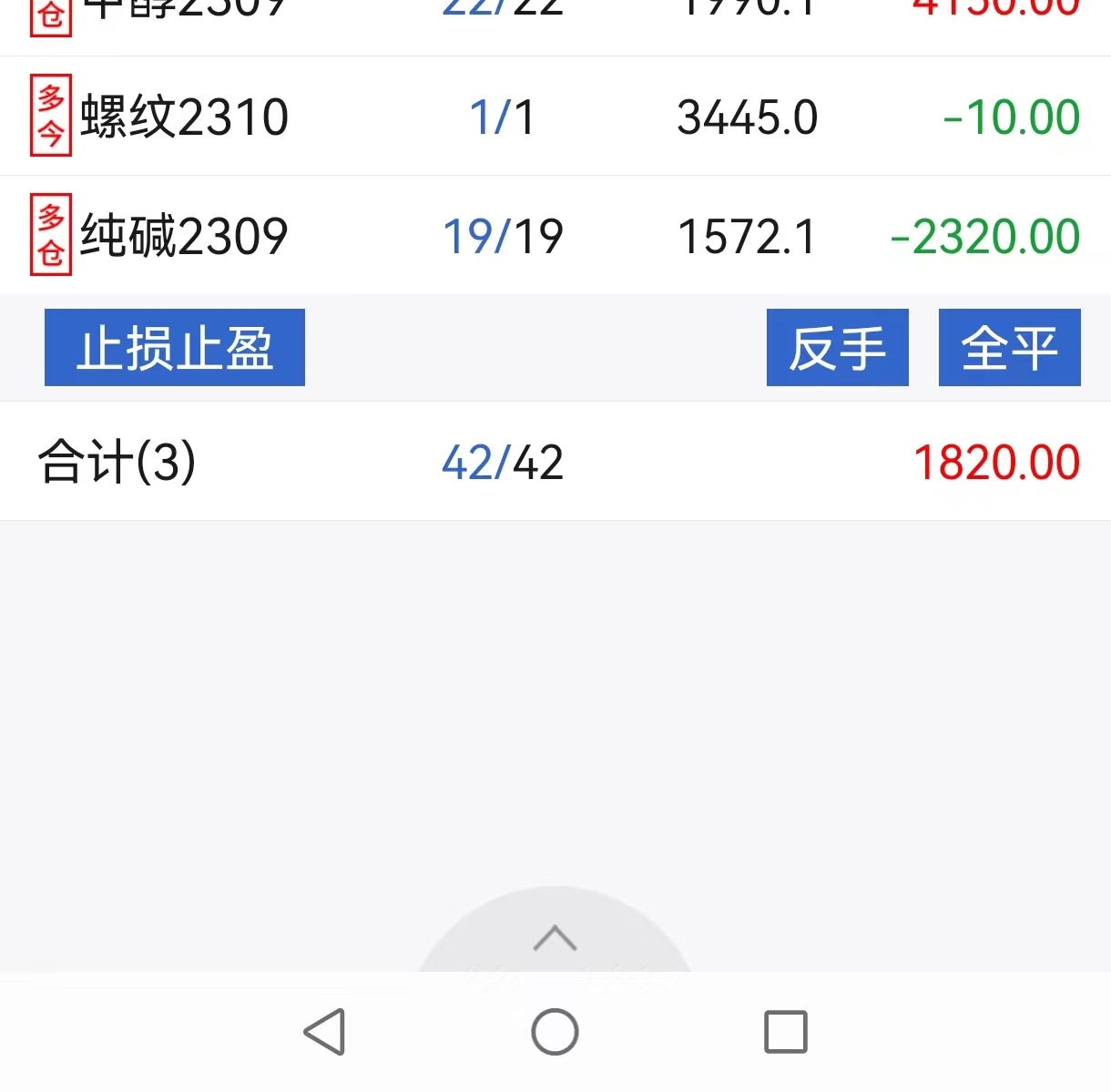Go back with the system back button
Screen dimensions: 1111x1092
coord(324,1032)
